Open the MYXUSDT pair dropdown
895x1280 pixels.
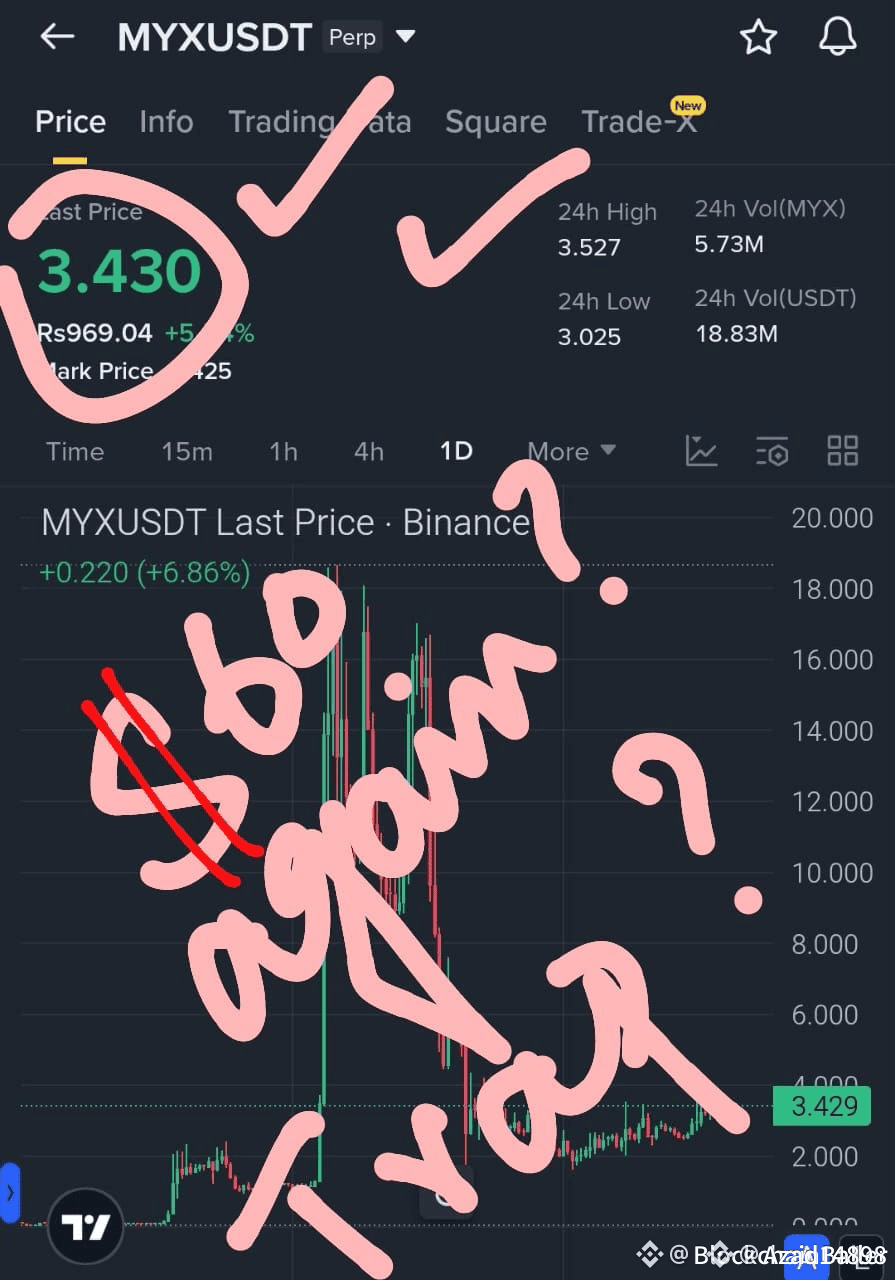(x=405, y=37)
